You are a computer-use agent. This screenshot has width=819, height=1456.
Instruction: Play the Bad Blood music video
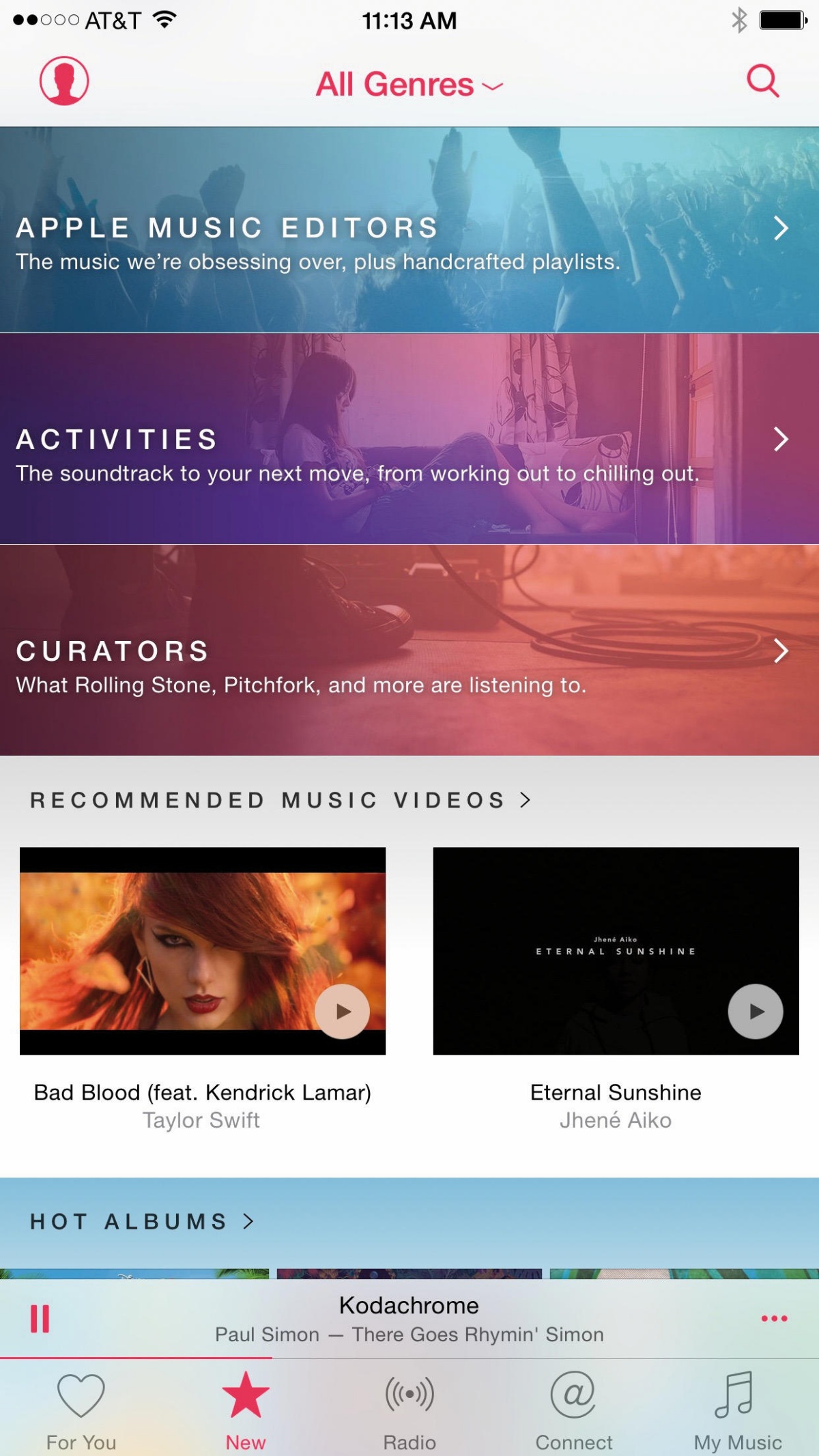[x=342, y=1011]
